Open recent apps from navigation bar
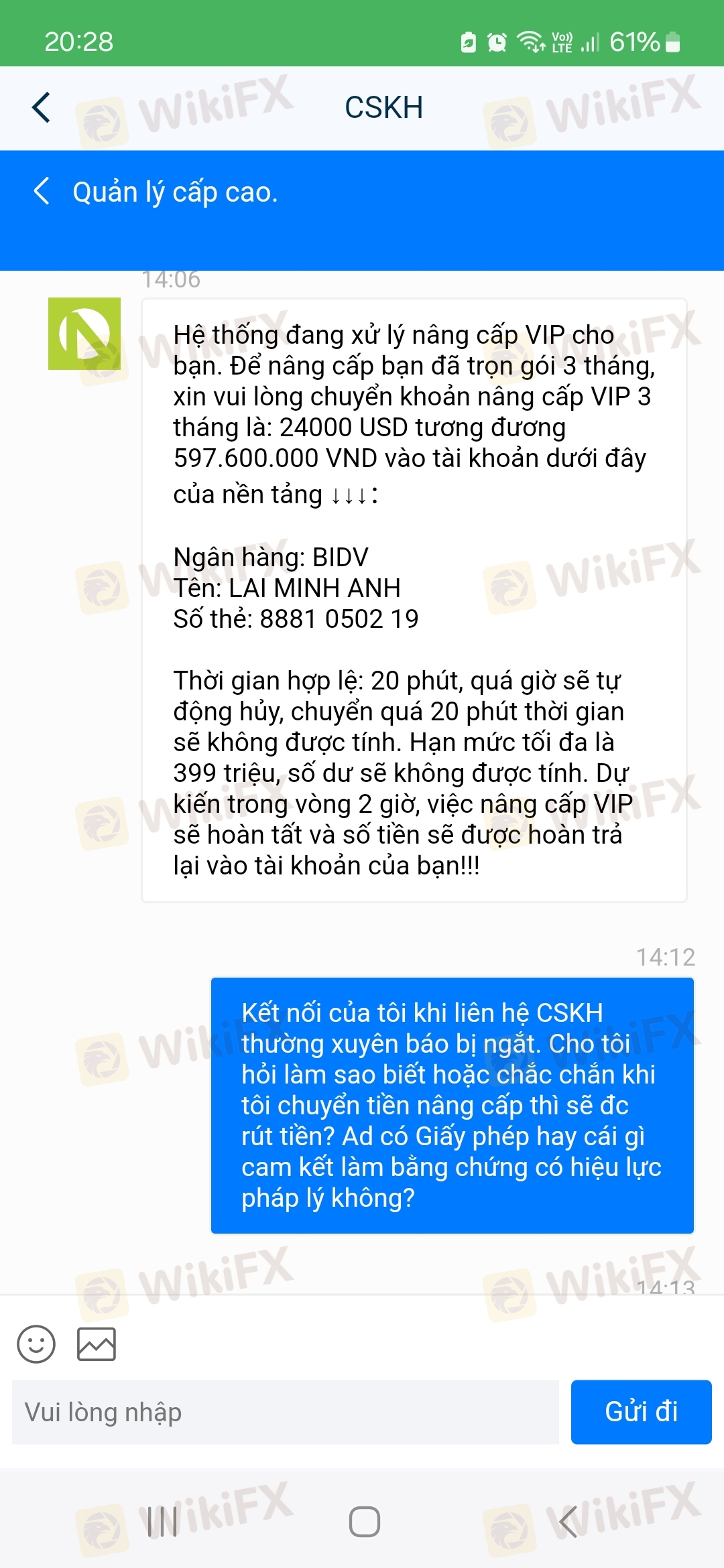This screenshot has width=724, height=1568. pyautogui.click(x=162, y=1522)
